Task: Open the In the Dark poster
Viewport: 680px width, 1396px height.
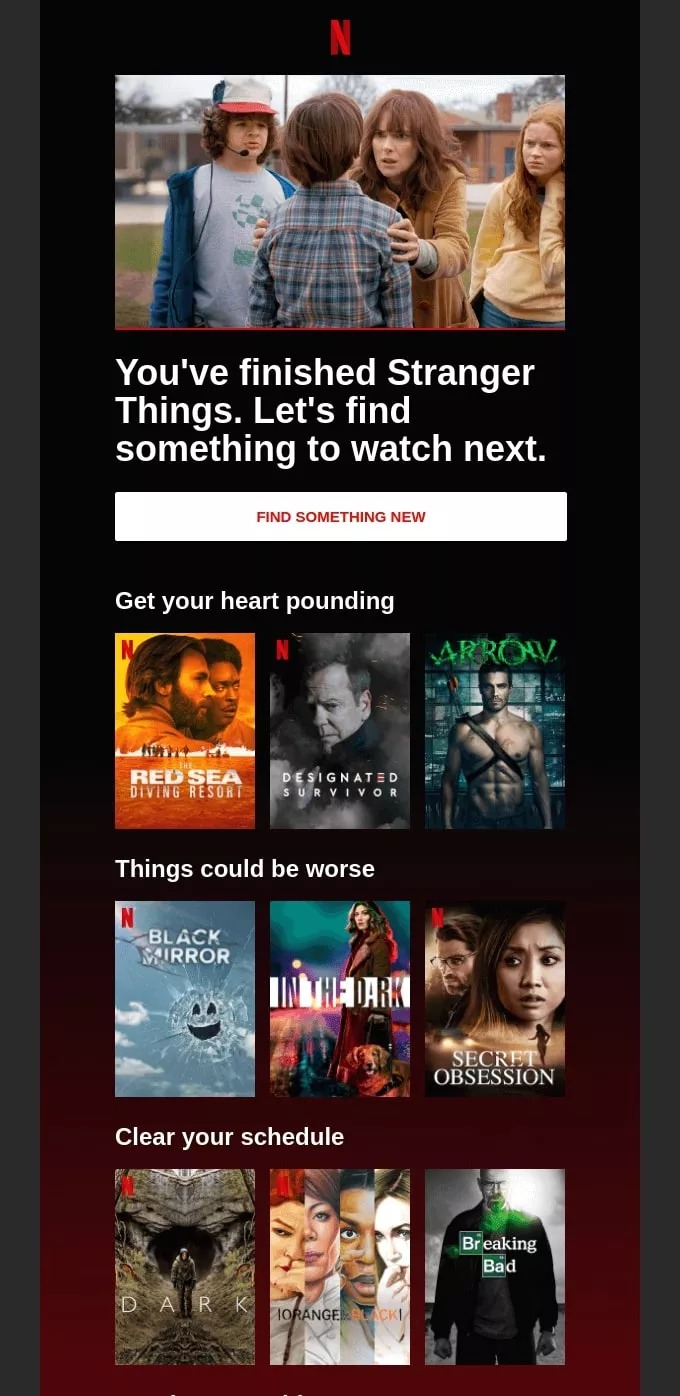Action: click(340, 998)
